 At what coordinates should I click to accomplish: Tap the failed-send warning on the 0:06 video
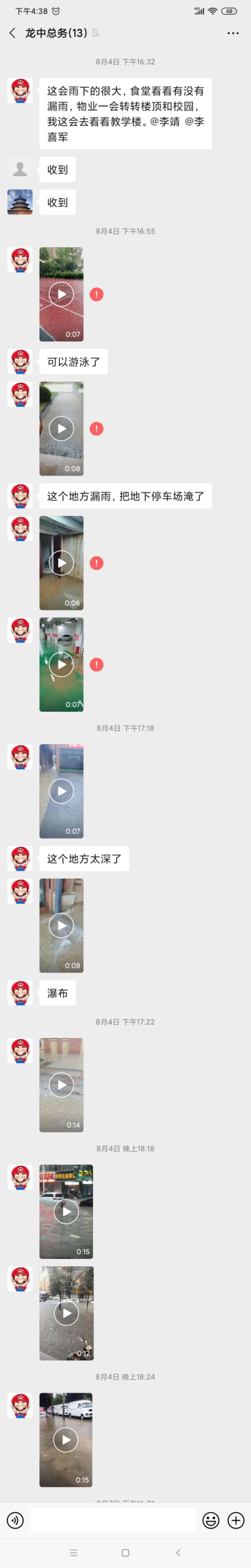96,563
